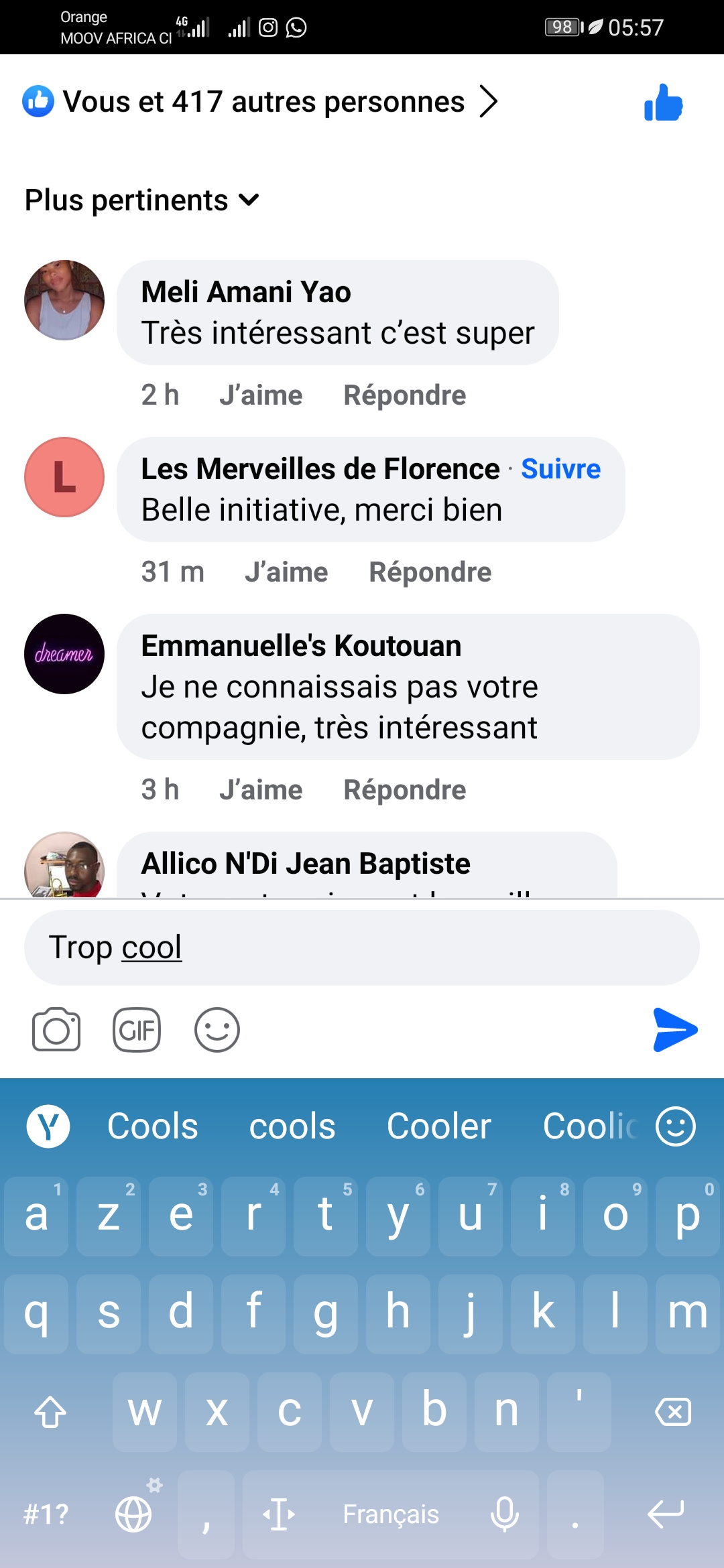Expand the Plus pertinents sort dropdown
This screenshot has width=724, height=1568.
tap(142, 200)
